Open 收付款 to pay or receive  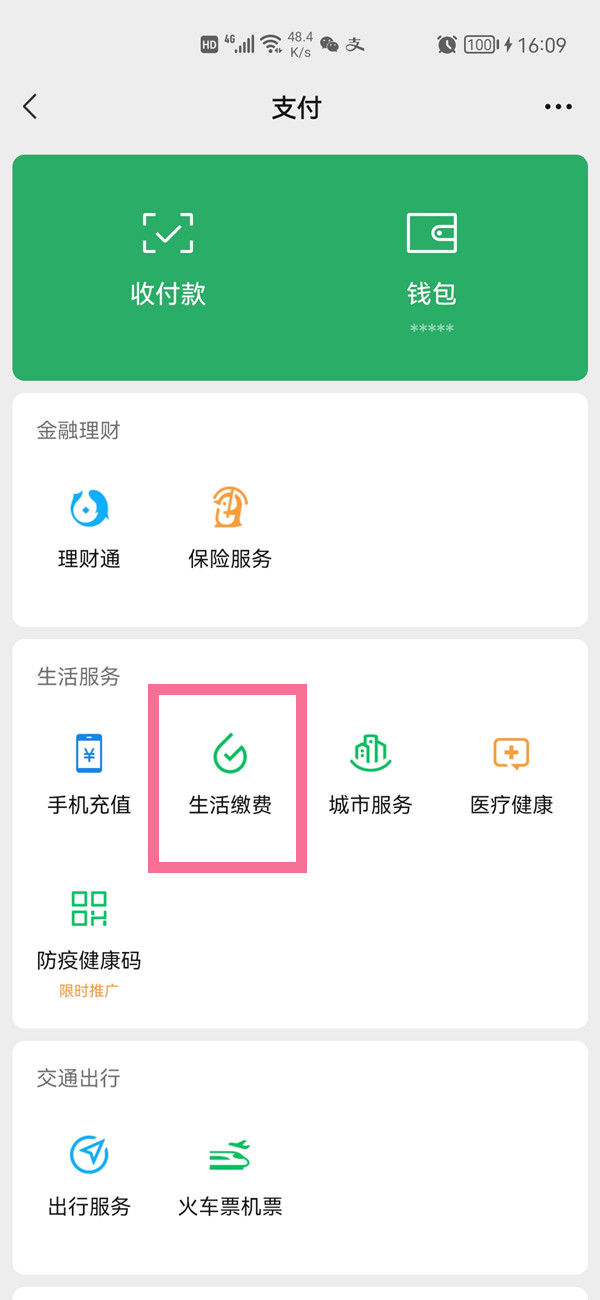(168, 257)
